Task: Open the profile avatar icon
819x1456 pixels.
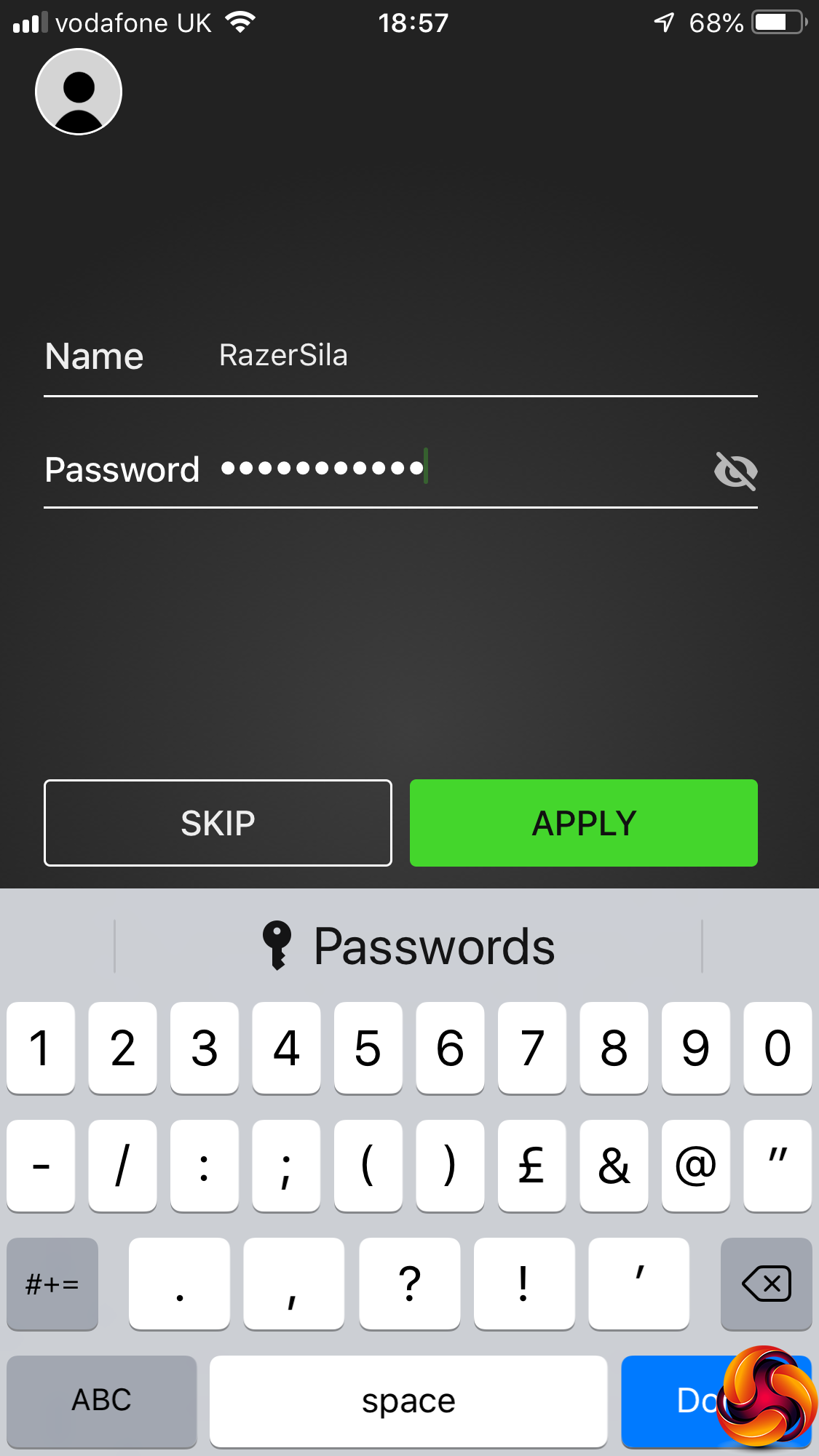Action: (x=79, y=92)
